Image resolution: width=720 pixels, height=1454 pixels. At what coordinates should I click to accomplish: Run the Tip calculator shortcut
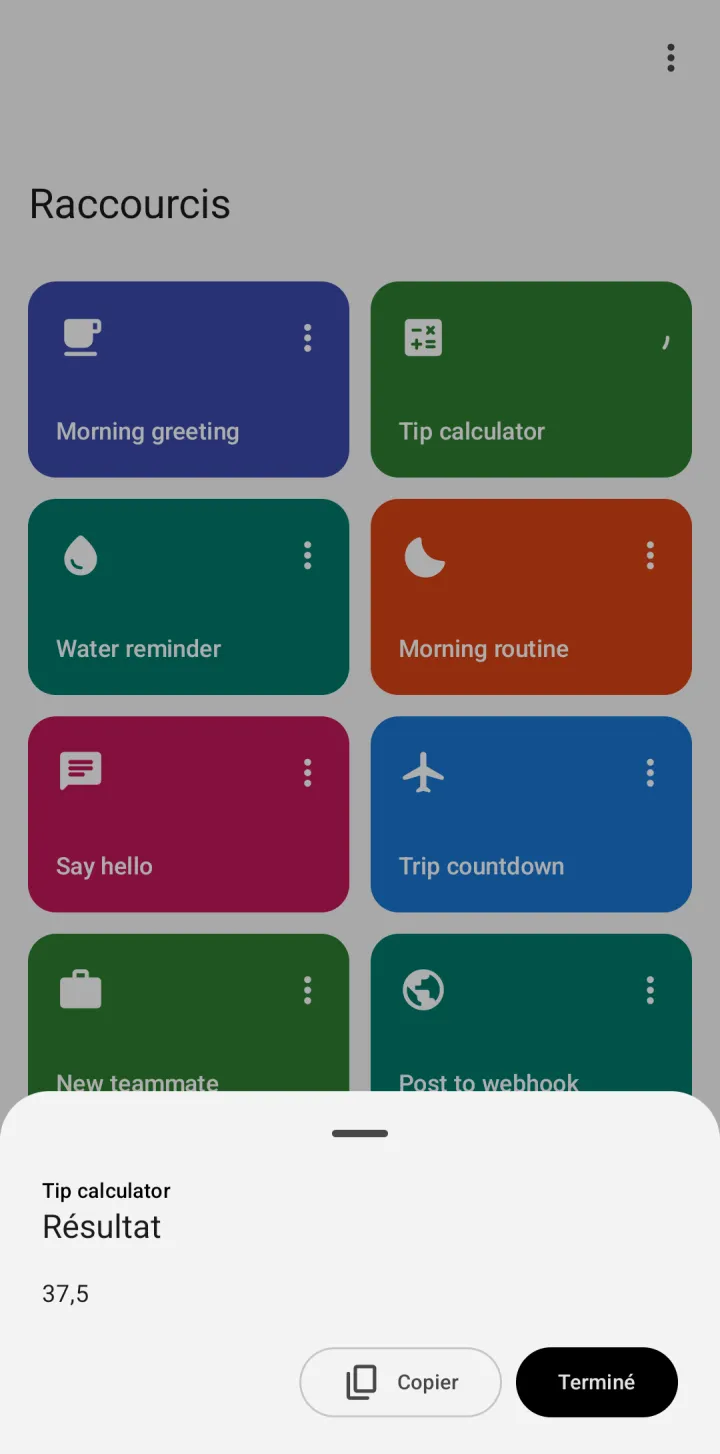tap(531, 379)
